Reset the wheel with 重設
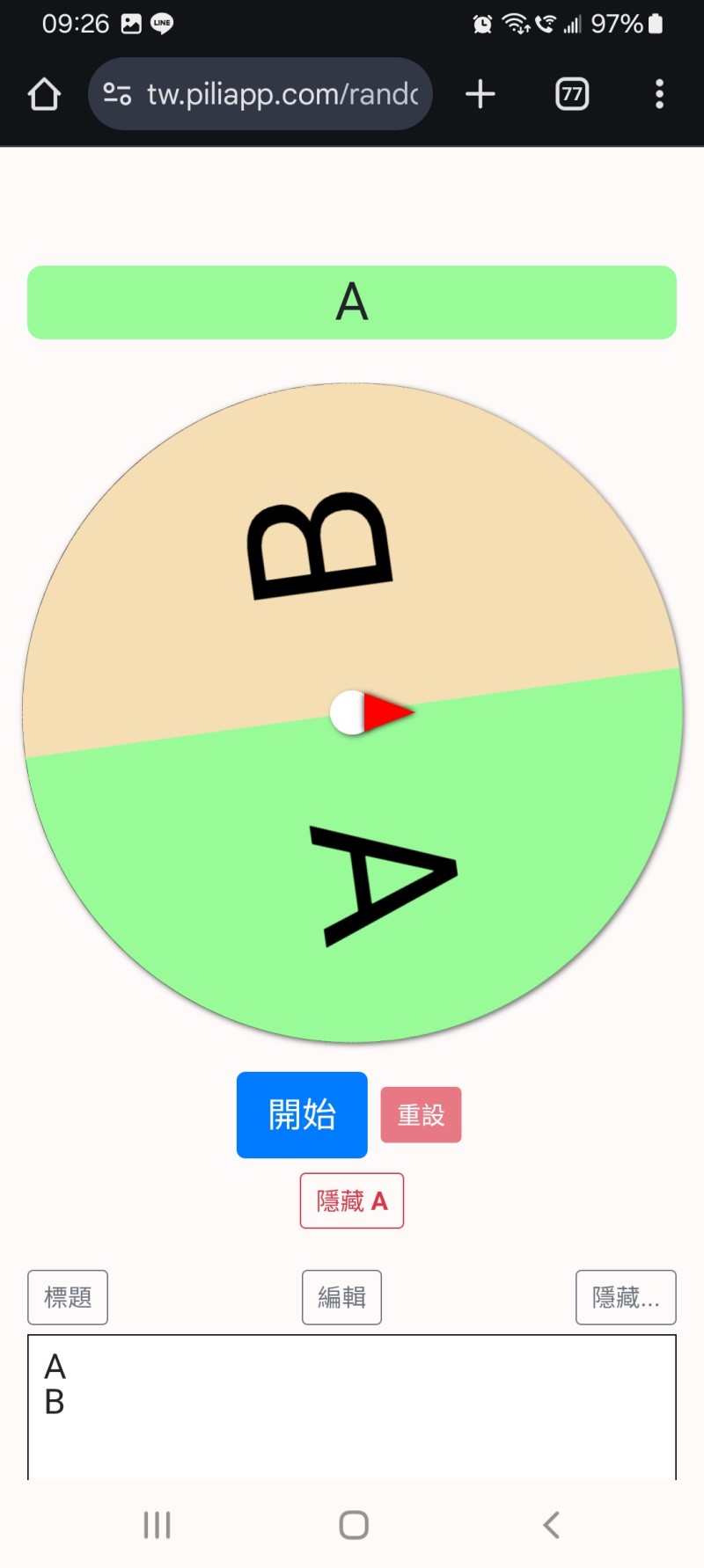Image resolution: width=704 pixels, height=1568 pixels. (x=421, y=1115)
